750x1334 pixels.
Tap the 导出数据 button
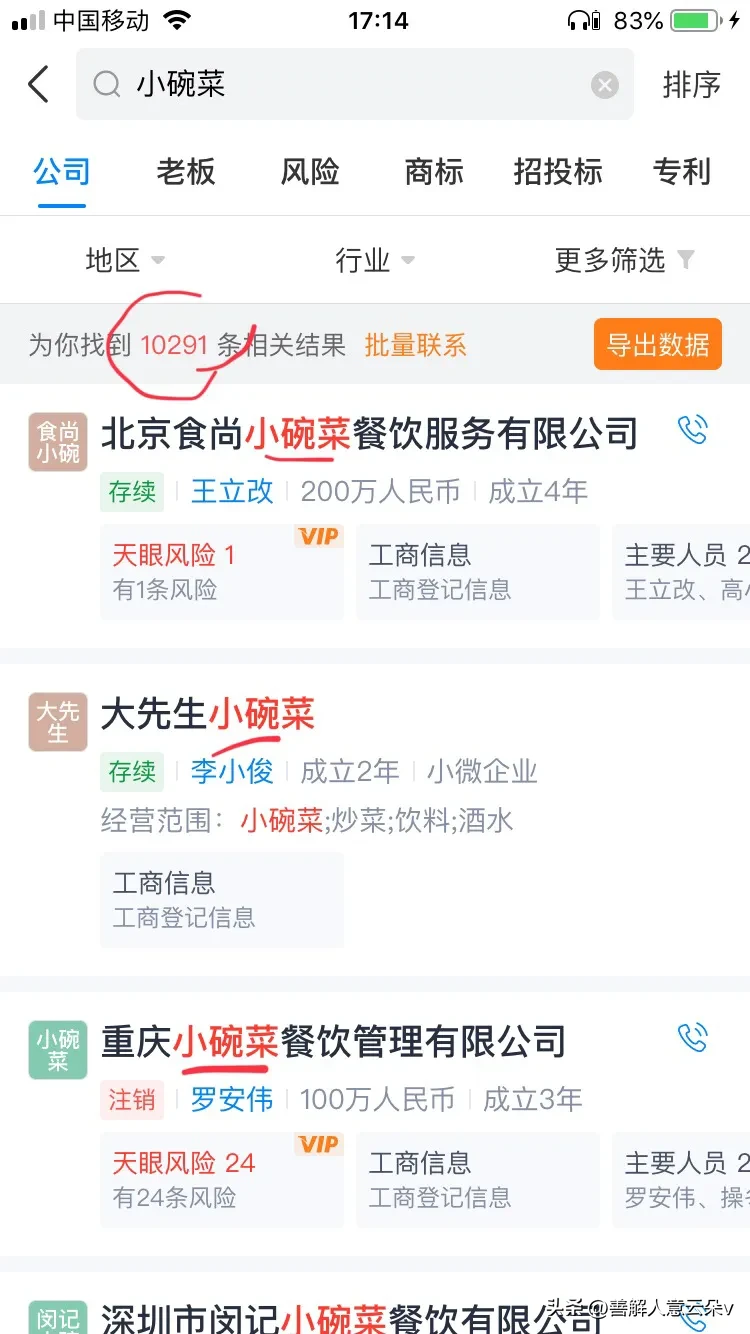(x=657, y=345)
